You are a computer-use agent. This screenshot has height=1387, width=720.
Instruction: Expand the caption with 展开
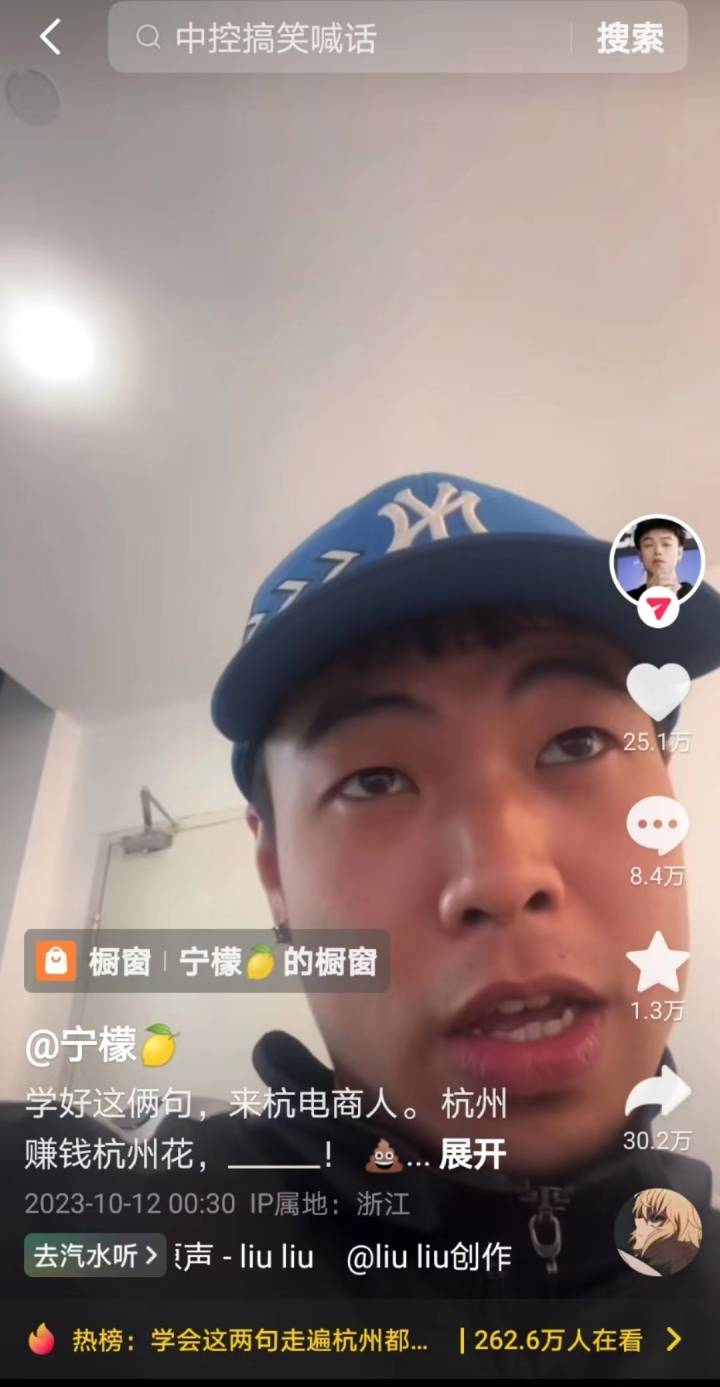tap(472, 1155)
